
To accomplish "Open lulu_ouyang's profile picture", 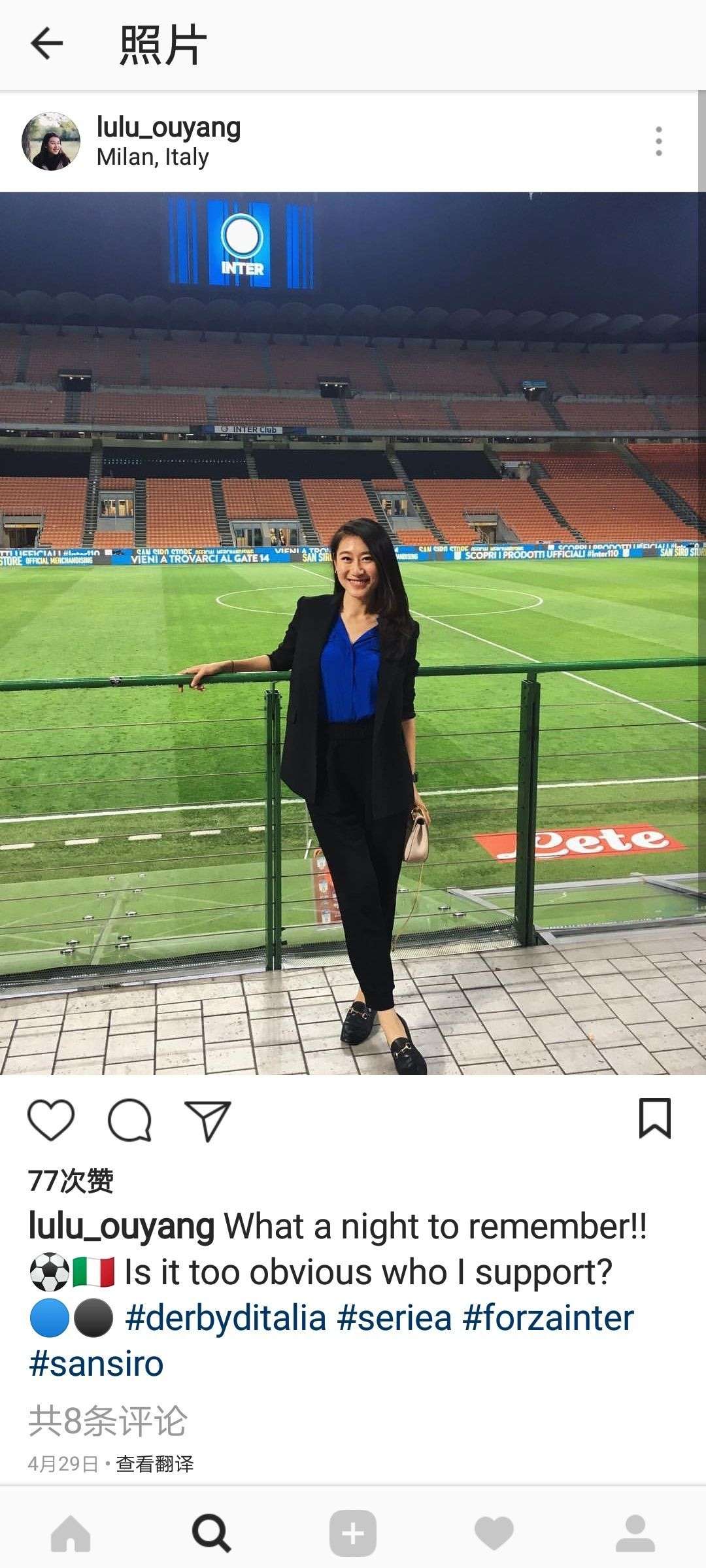I will [51, 141].
